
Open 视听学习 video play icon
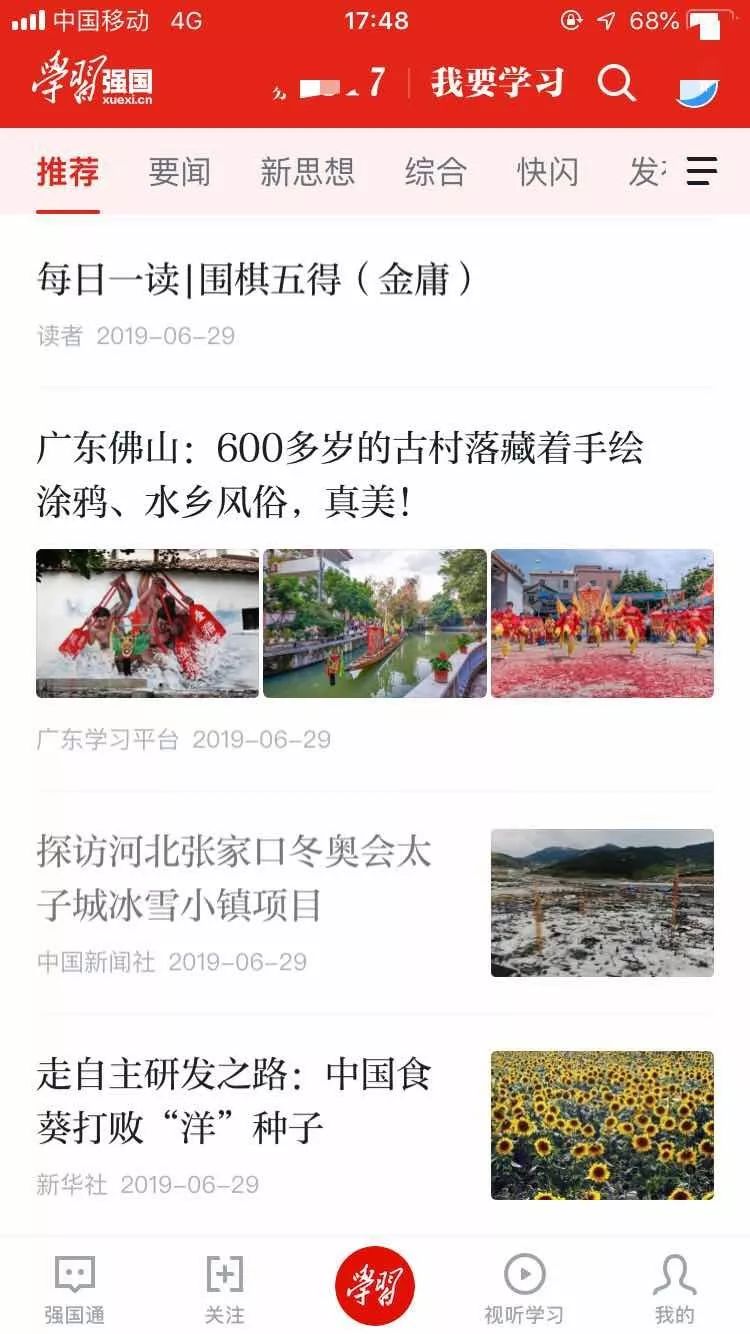click(525, 1275)
